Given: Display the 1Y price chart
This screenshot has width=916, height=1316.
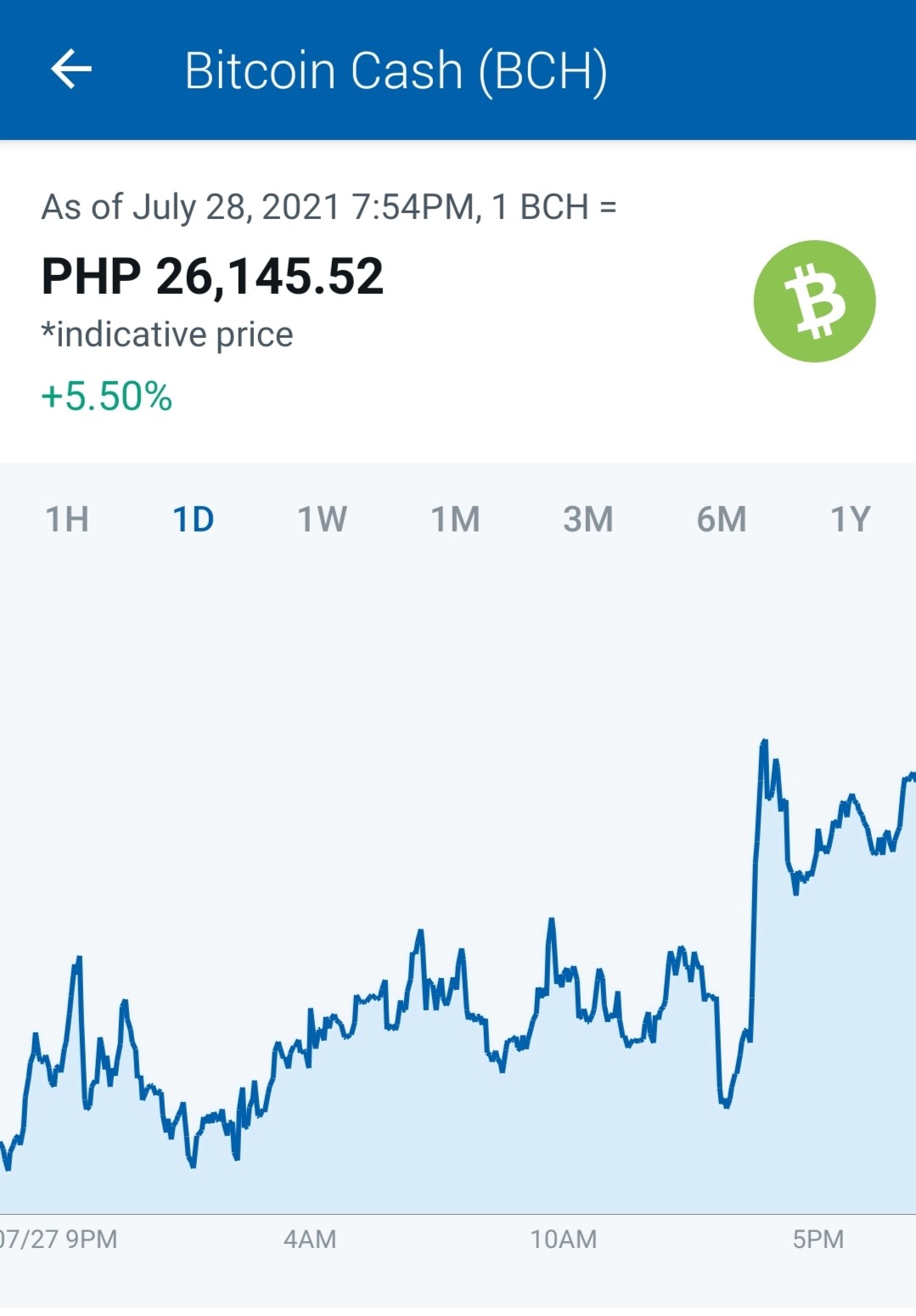Looking at the screenshot, I should coord(851,519).
